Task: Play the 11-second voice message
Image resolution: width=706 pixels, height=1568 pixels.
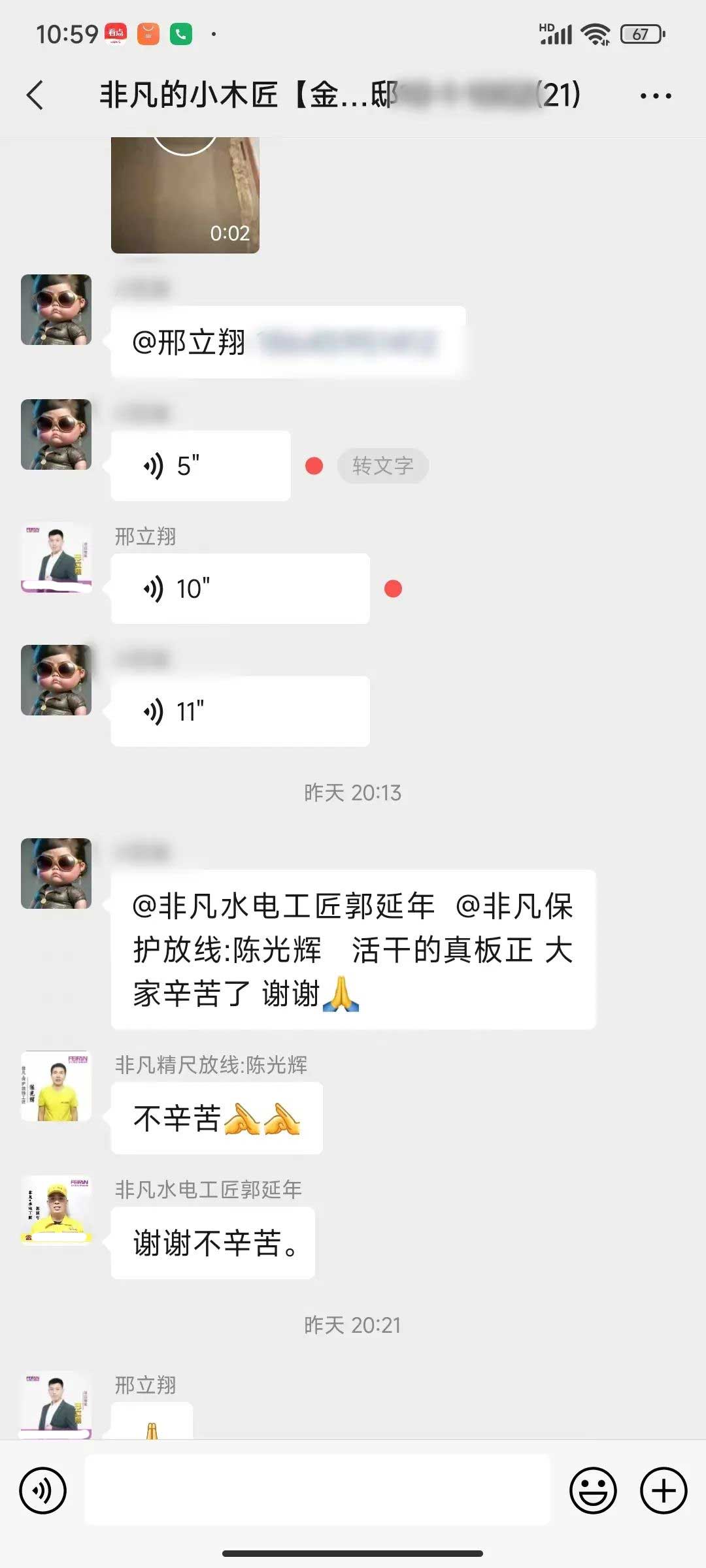Action: click(x=240, y=711)
